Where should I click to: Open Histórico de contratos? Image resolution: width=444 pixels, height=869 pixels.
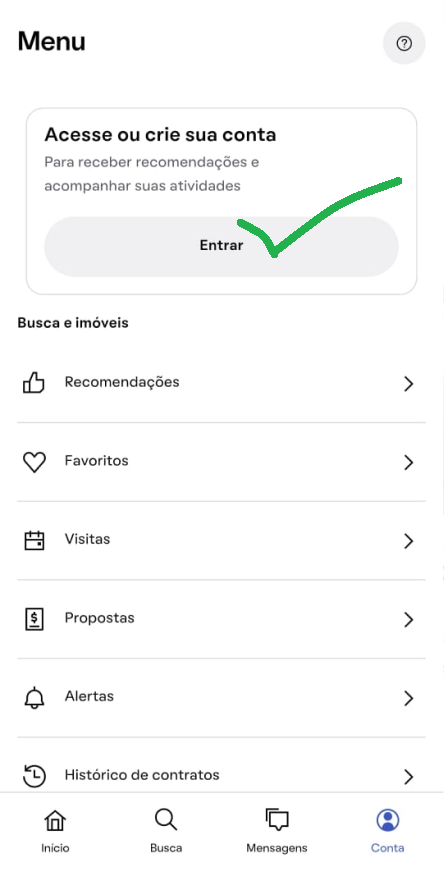[222, 776]
